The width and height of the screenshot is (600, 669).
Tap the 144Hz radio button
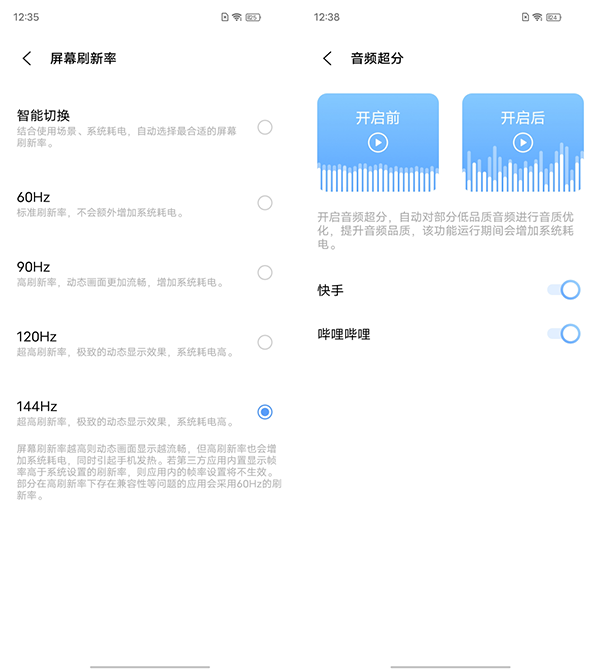pos(264,412)
